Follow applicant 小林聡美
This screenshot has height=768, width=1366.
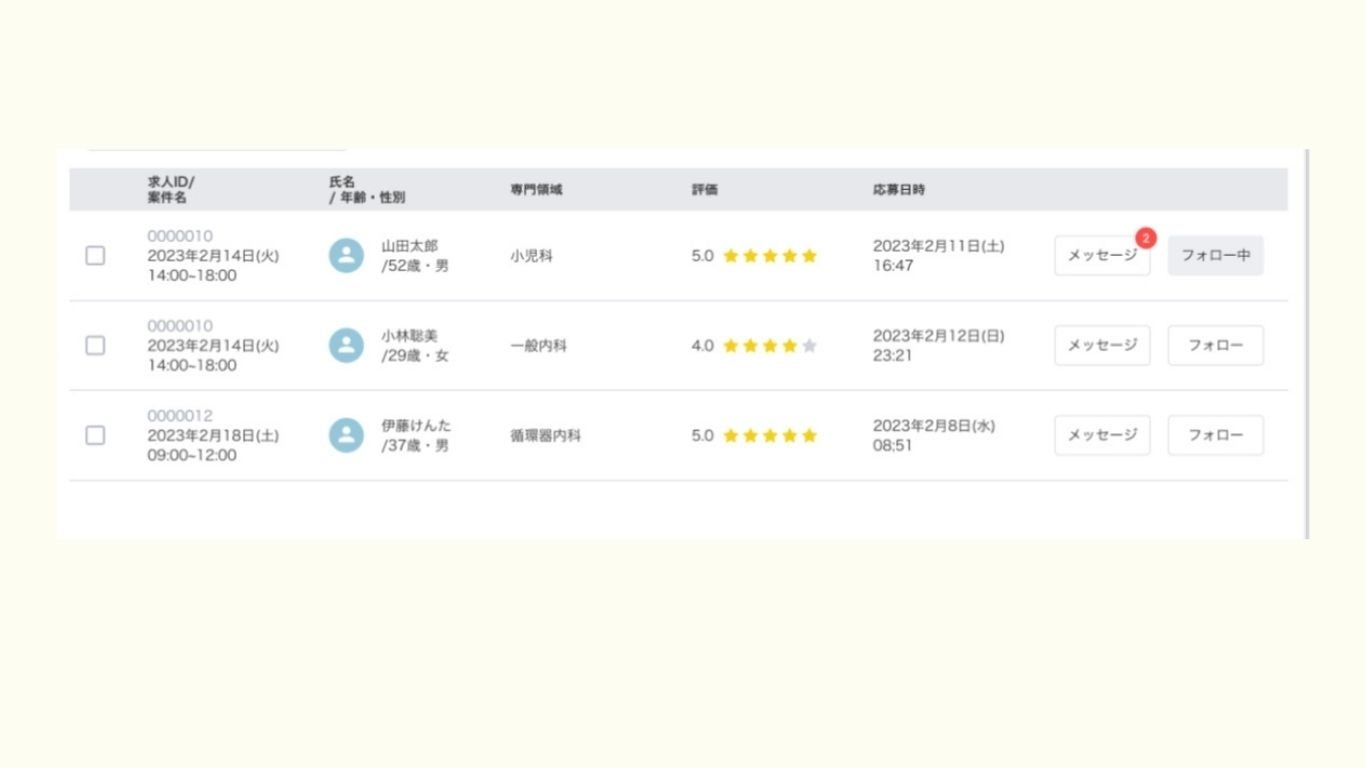(1215, 346)
